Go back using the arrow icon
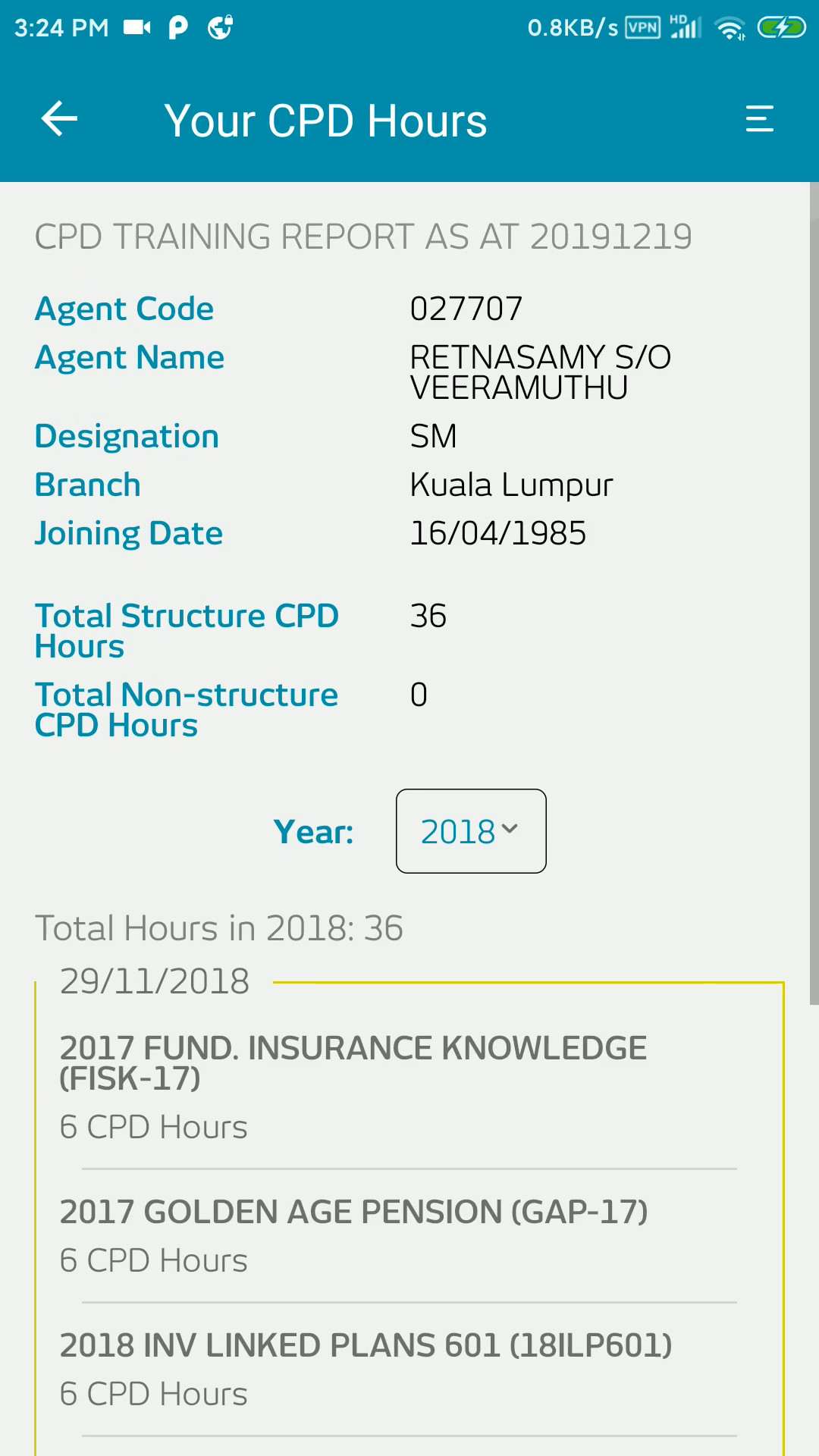This screenshot has height=1456, width=819. coord(59,119)
